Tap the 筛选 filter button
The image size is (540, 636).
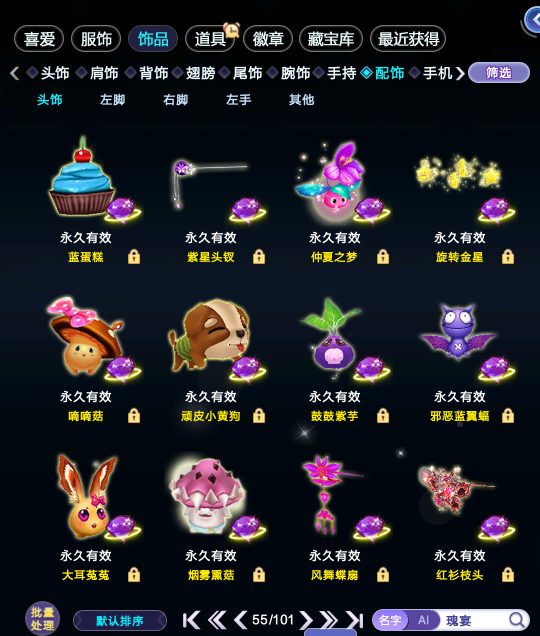[499, 73]
